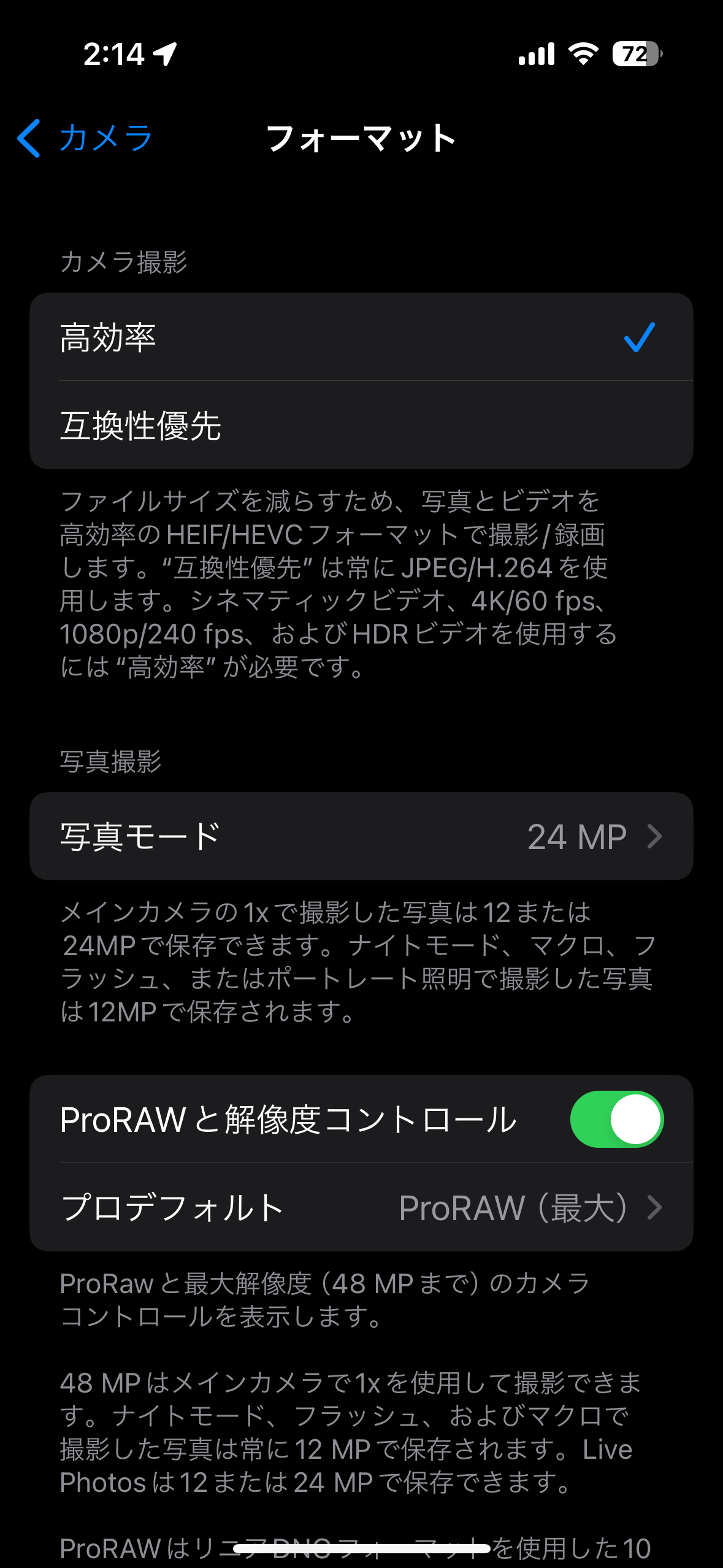Select the 高効率 format option
This screenshot has height=1568, width=723.
click(361, 337)
